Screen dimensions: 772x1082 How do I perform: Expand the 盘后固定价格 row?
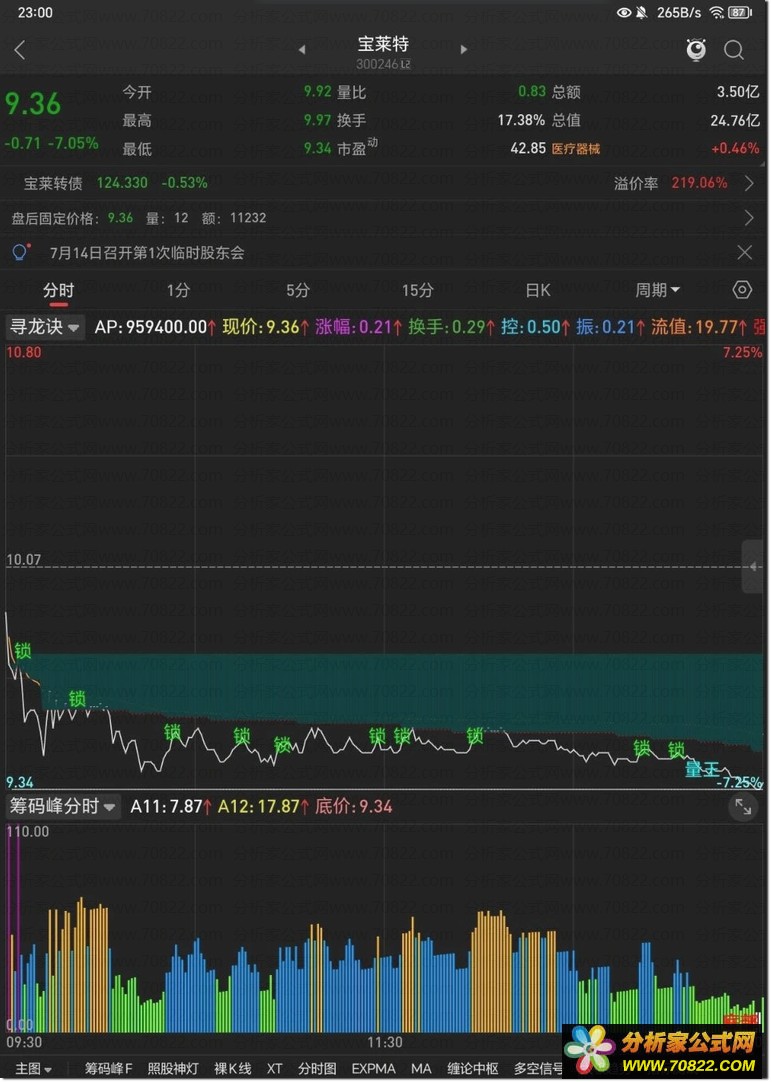[749, 218]
